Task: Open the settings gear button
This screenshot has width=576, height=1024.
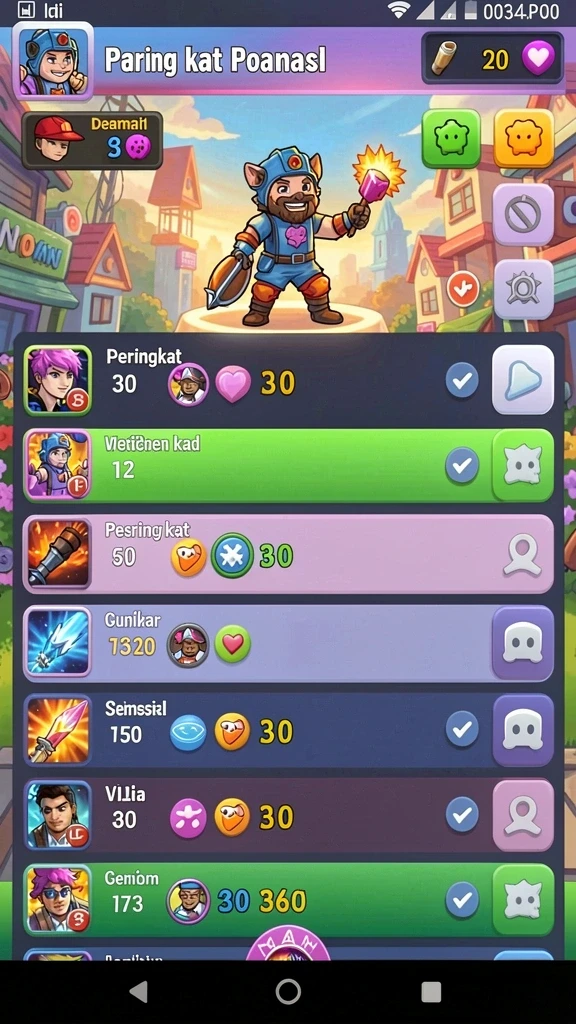Action: coord(524,290)
